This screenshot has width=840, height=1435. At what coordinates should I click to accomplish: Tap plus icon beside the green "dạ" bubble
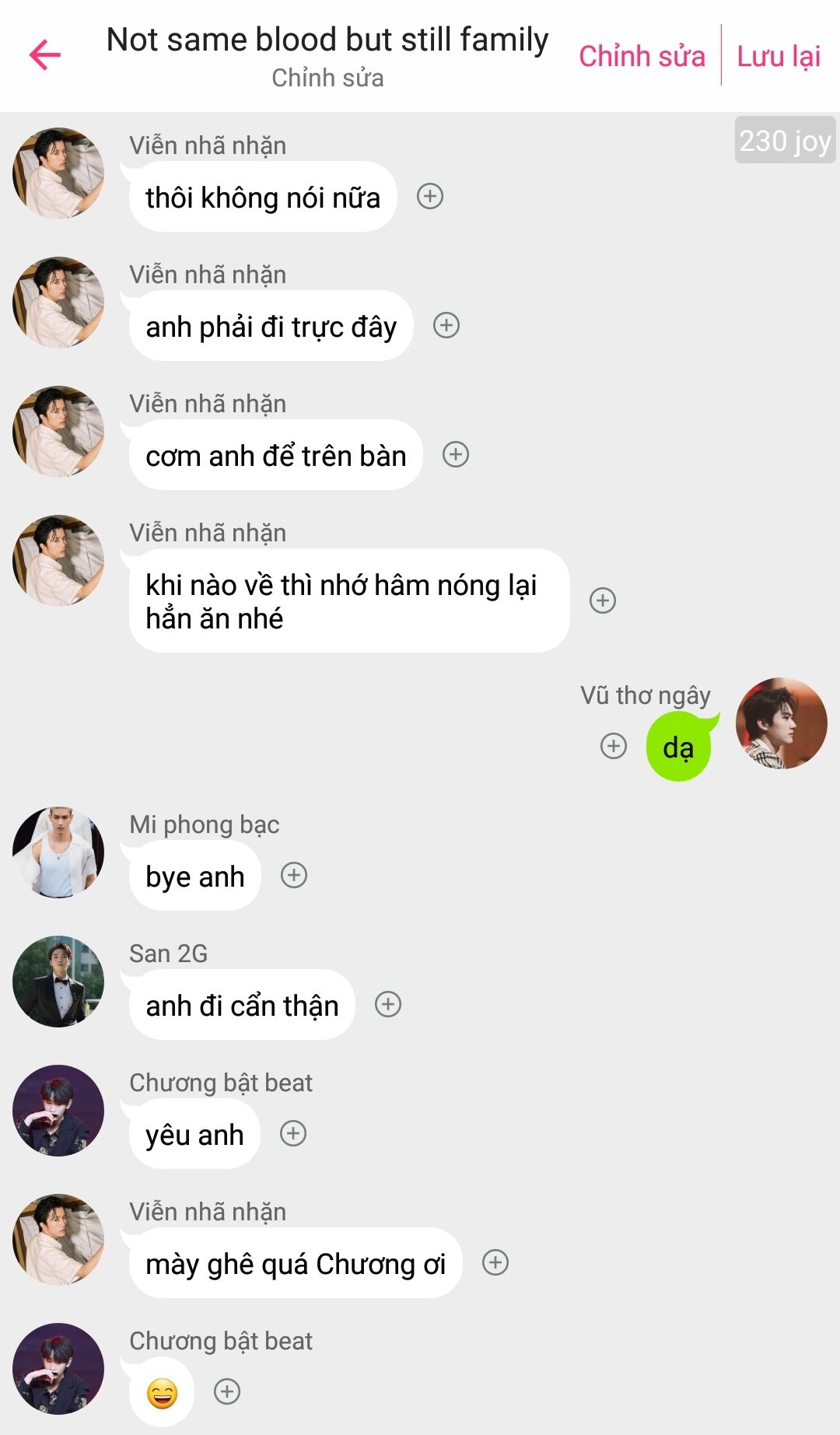tap(614, 746)
